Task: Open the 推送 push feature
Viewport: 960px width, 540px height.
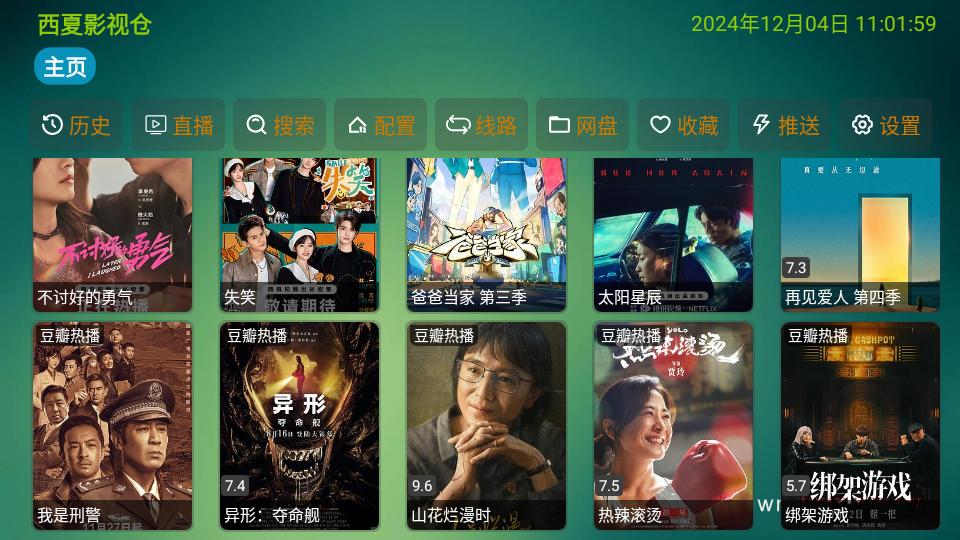Action: click(x=785, y=125)
